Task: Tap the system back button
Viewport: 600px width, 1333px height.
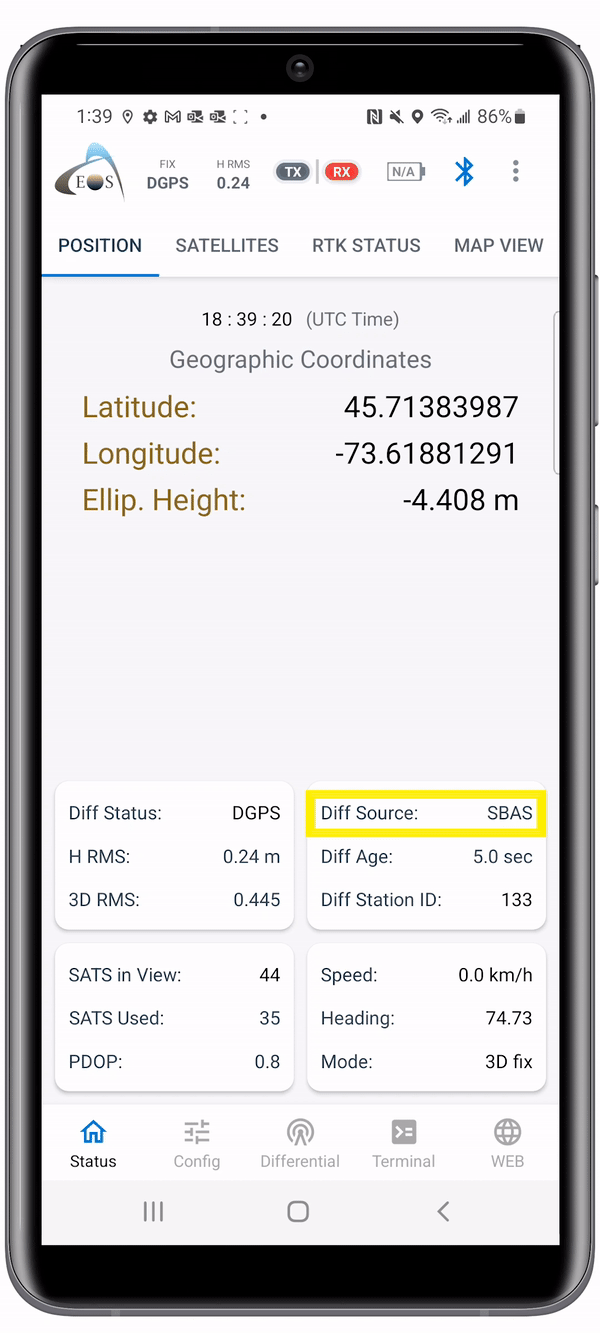Action: (443, 1211)
